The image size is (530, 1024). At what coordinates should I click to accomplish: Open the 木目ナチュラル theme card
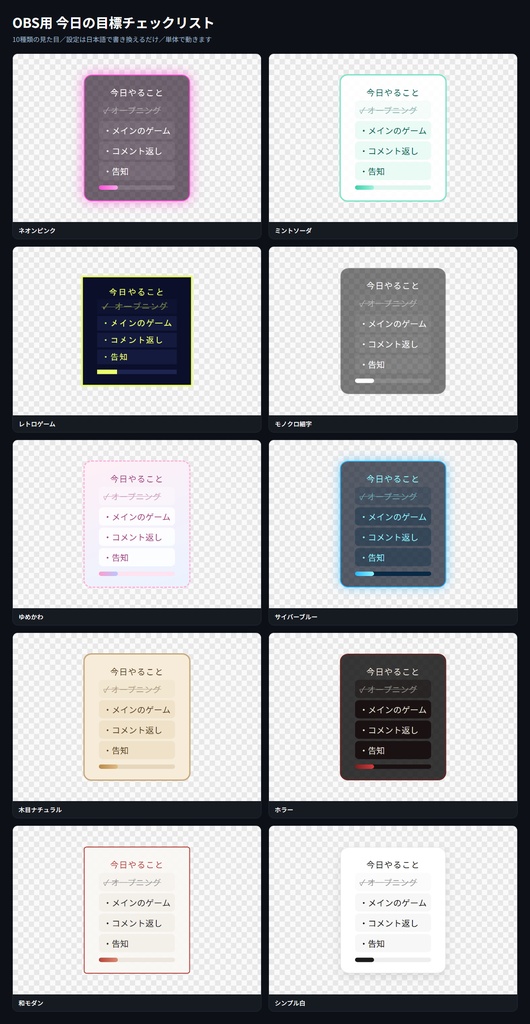tap(136, 725)
